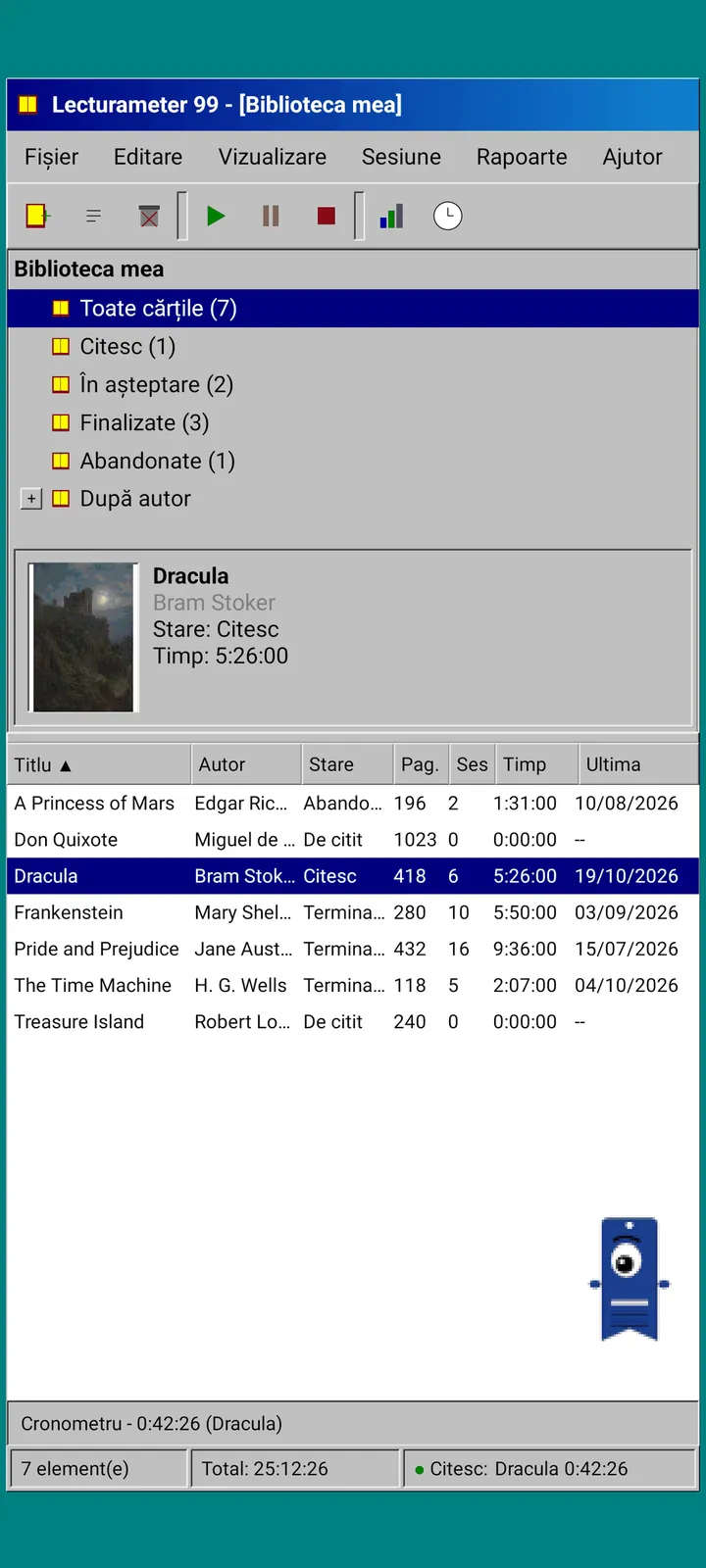Pause the reading session
The height and width of the screenshot is (1568, 706).
point(271,216)
